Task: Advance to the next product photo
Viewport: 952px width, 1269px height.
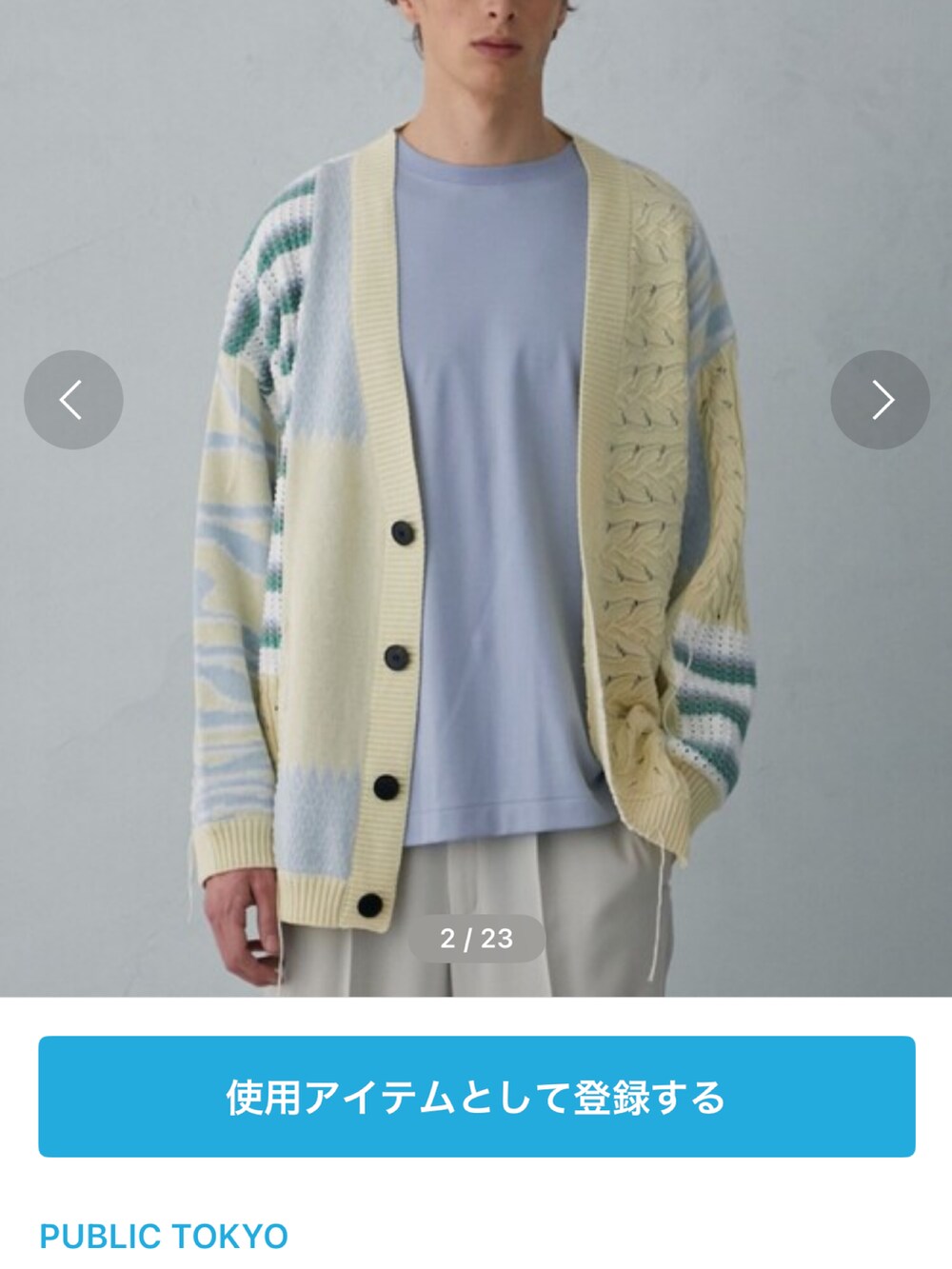Action: pyautogui.click(x=880, y=400)
